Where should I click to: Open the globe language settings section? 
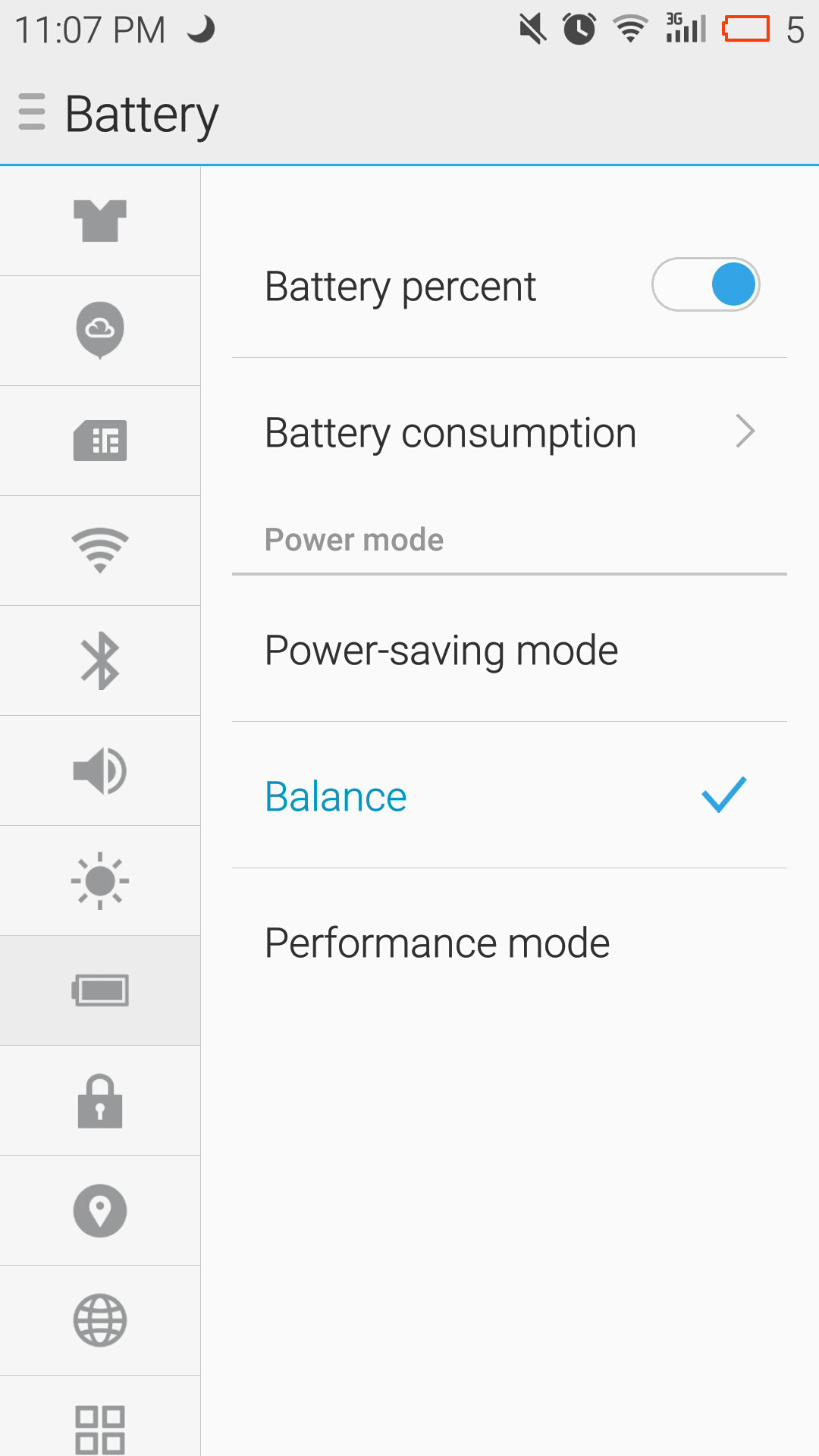click(x=100, y=1320)
